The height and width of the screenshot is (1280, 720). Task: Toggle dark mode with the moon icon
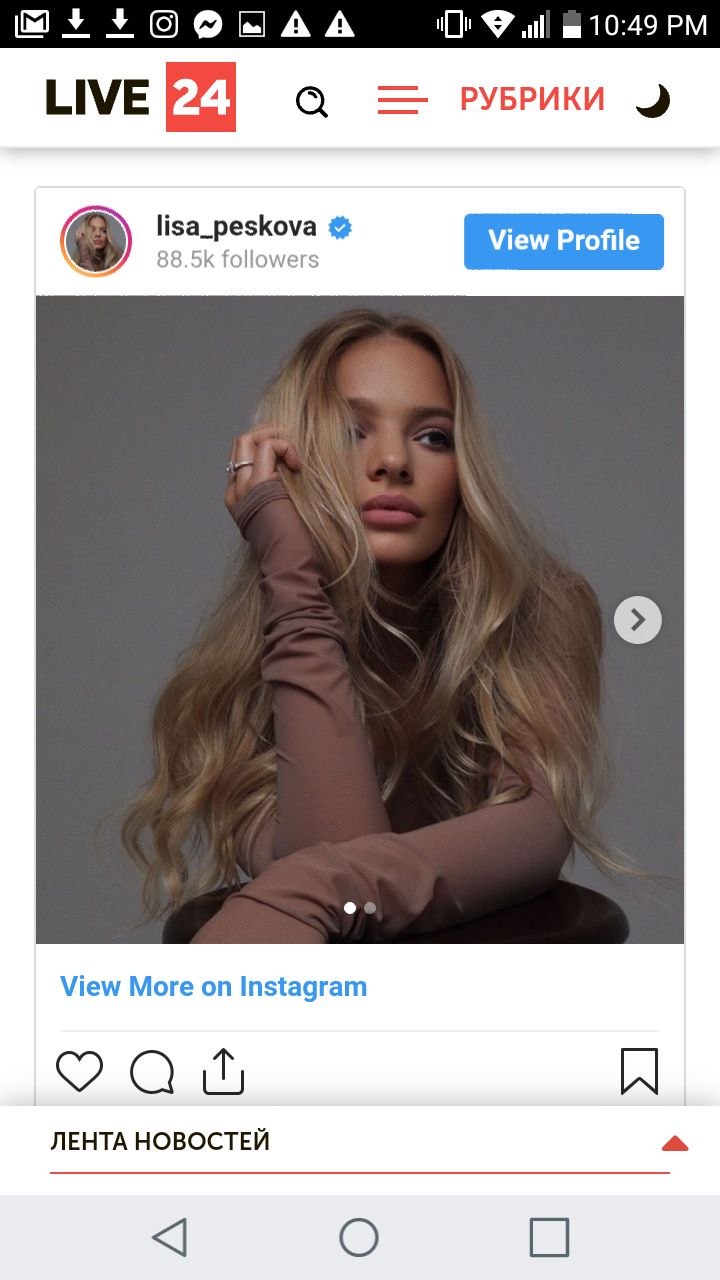pyautogui.click(x=653, y=101)
